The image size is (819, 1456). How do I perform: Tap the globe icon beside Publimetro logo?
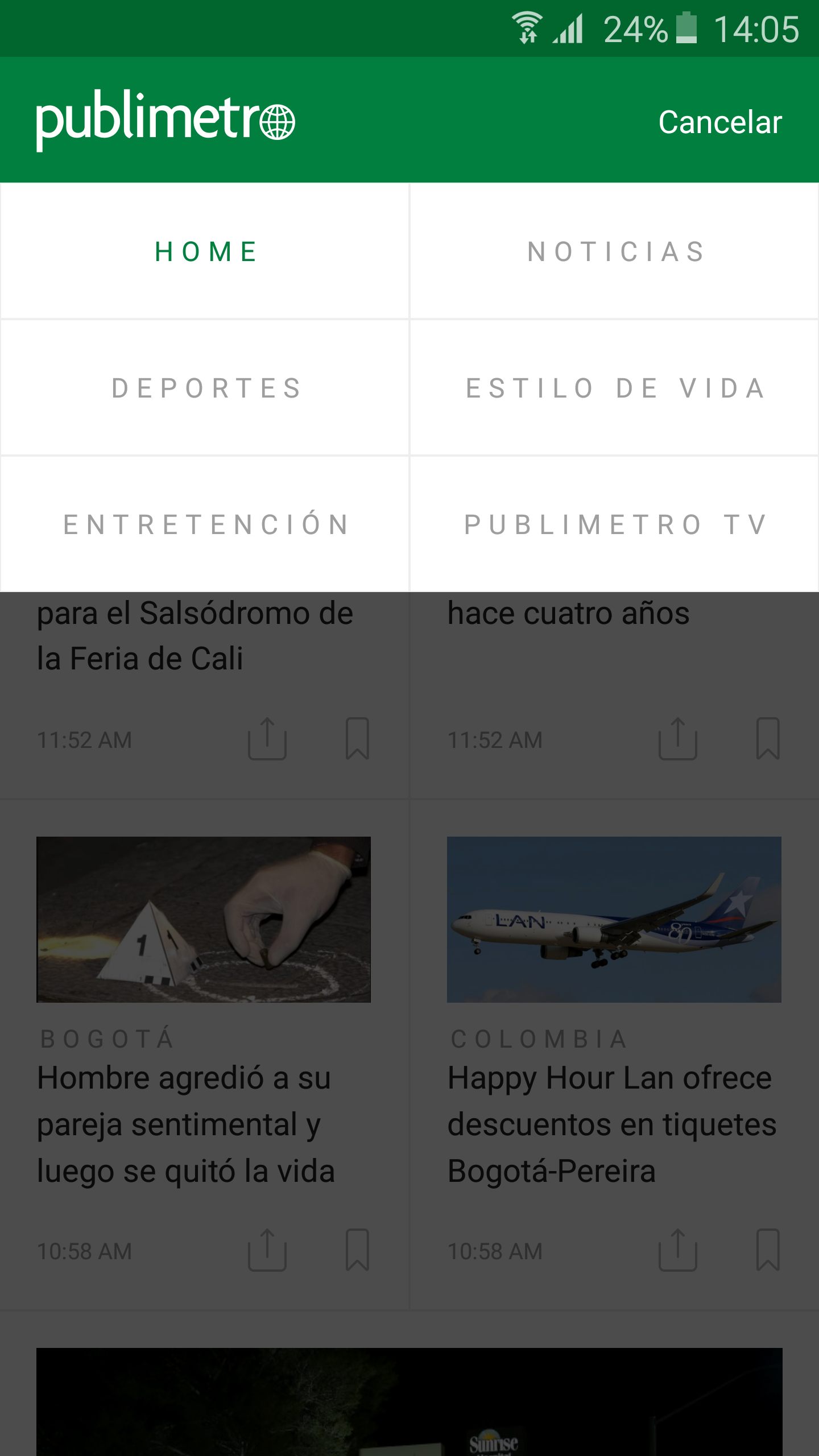click(278, 122)
